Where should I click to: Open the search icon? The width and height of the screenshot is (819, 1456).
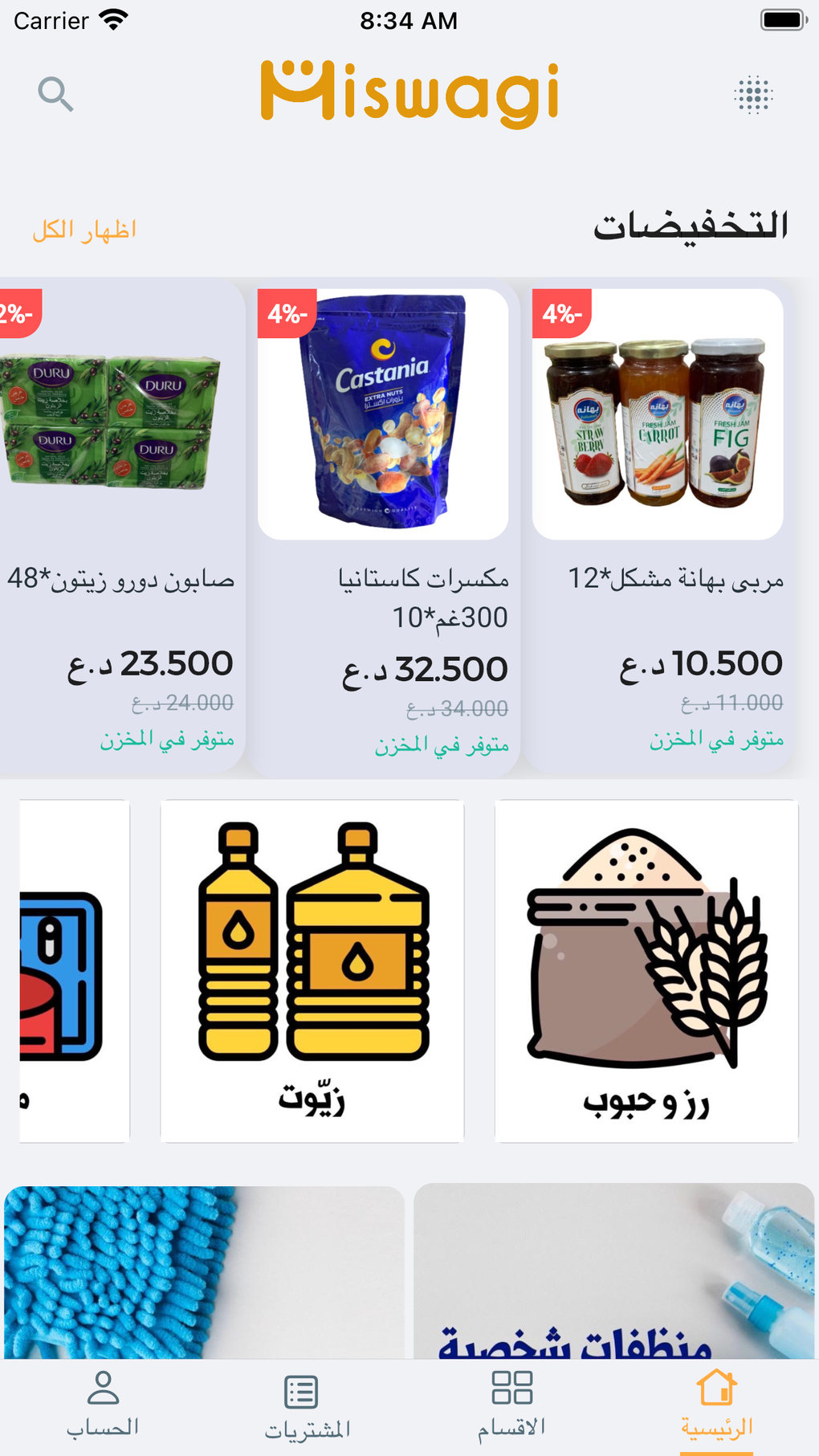coord(55,95)
